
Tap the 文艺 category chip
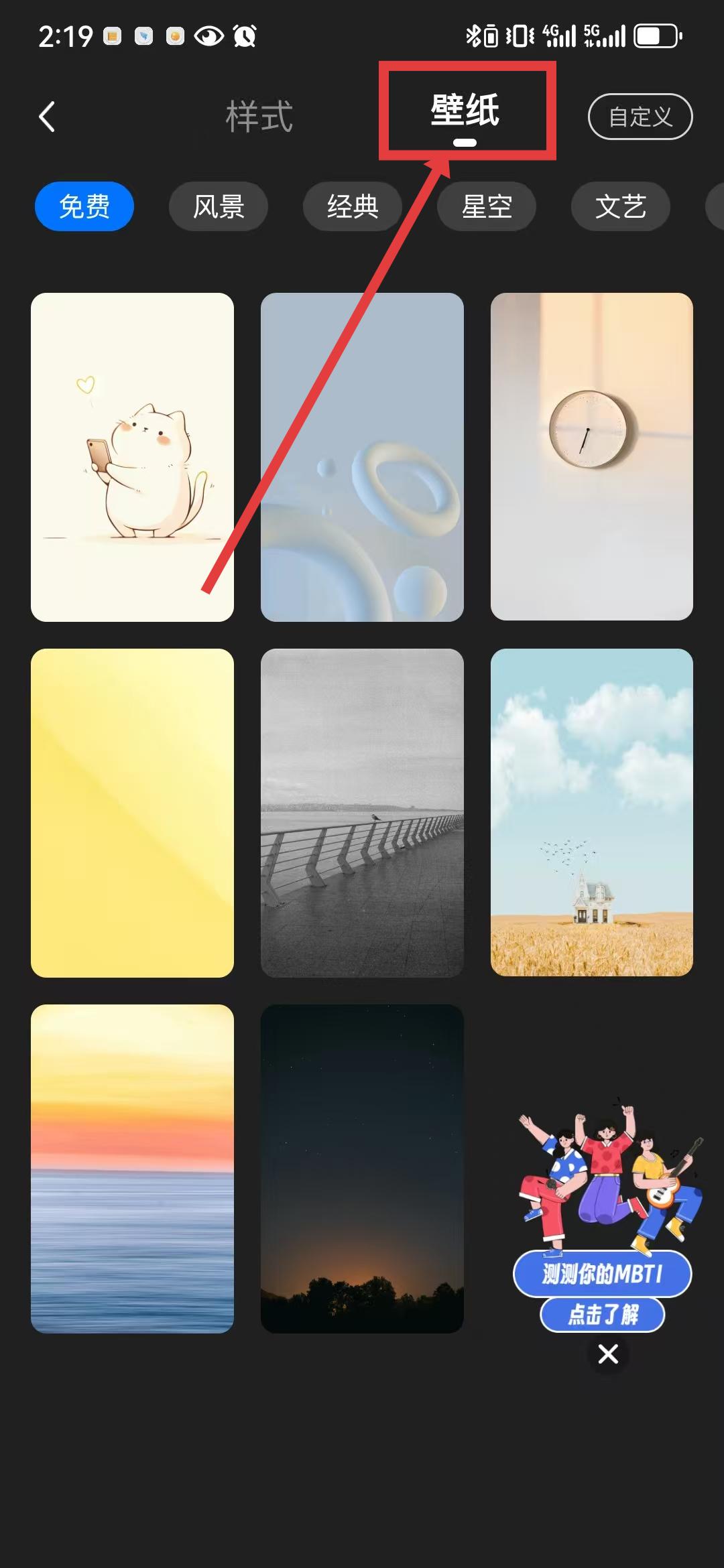pyautogui.click(x=621, y=206)
